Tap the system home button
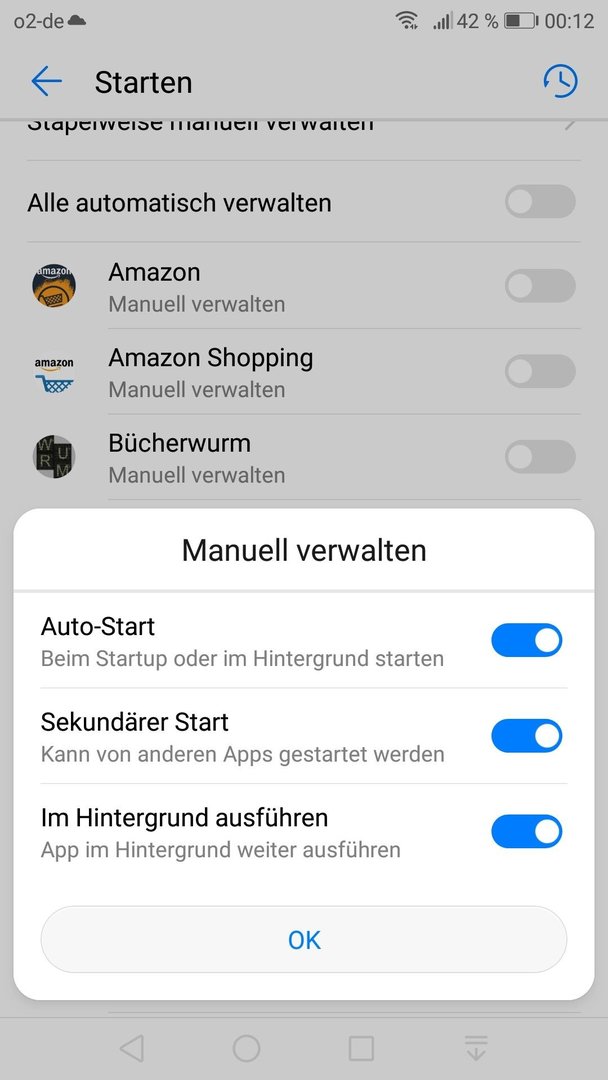Viewport: 608px width, 1080px height. [x=247, y=1048]
